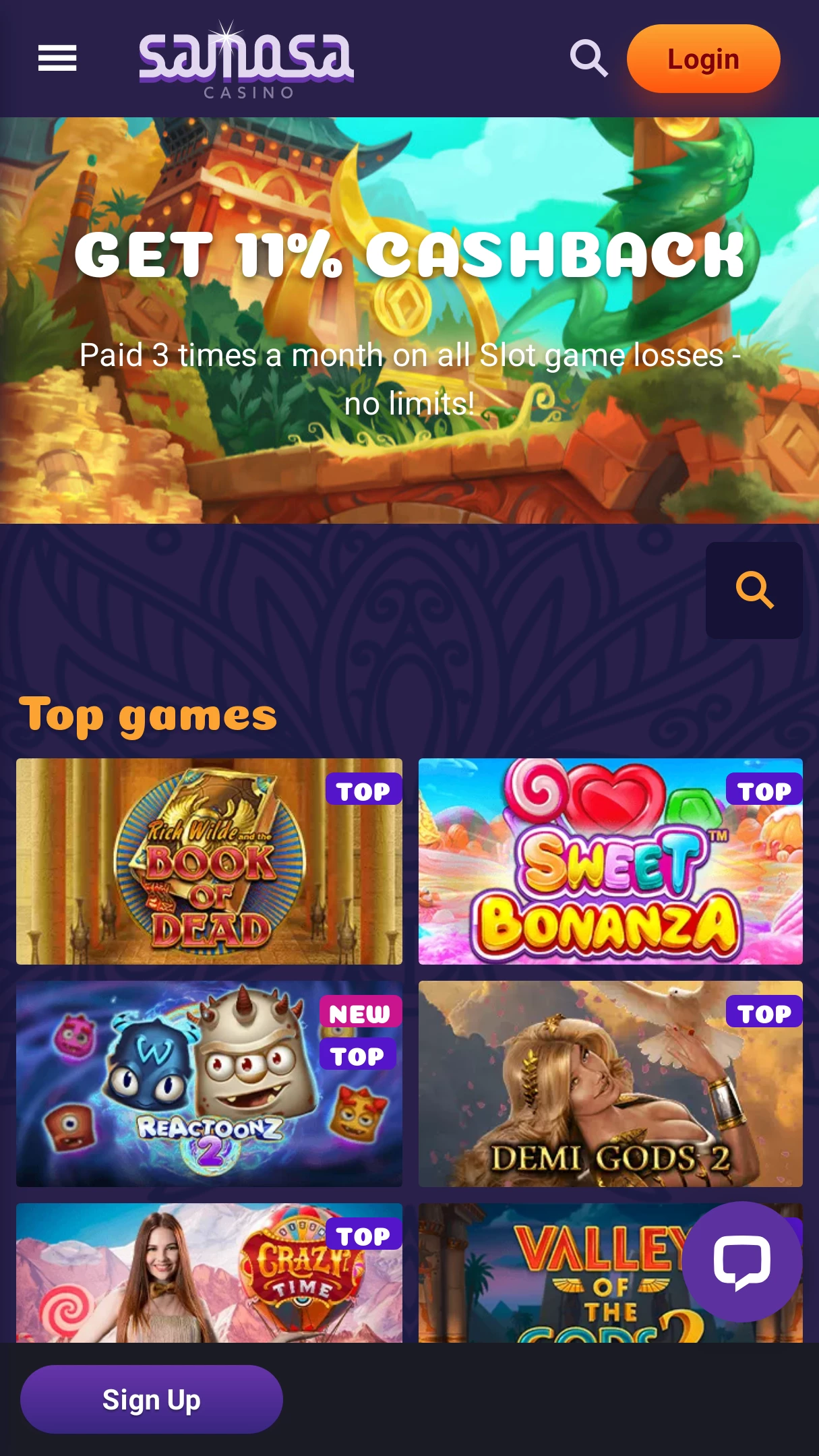Open the Crazy Time live game

[209, 1273]
